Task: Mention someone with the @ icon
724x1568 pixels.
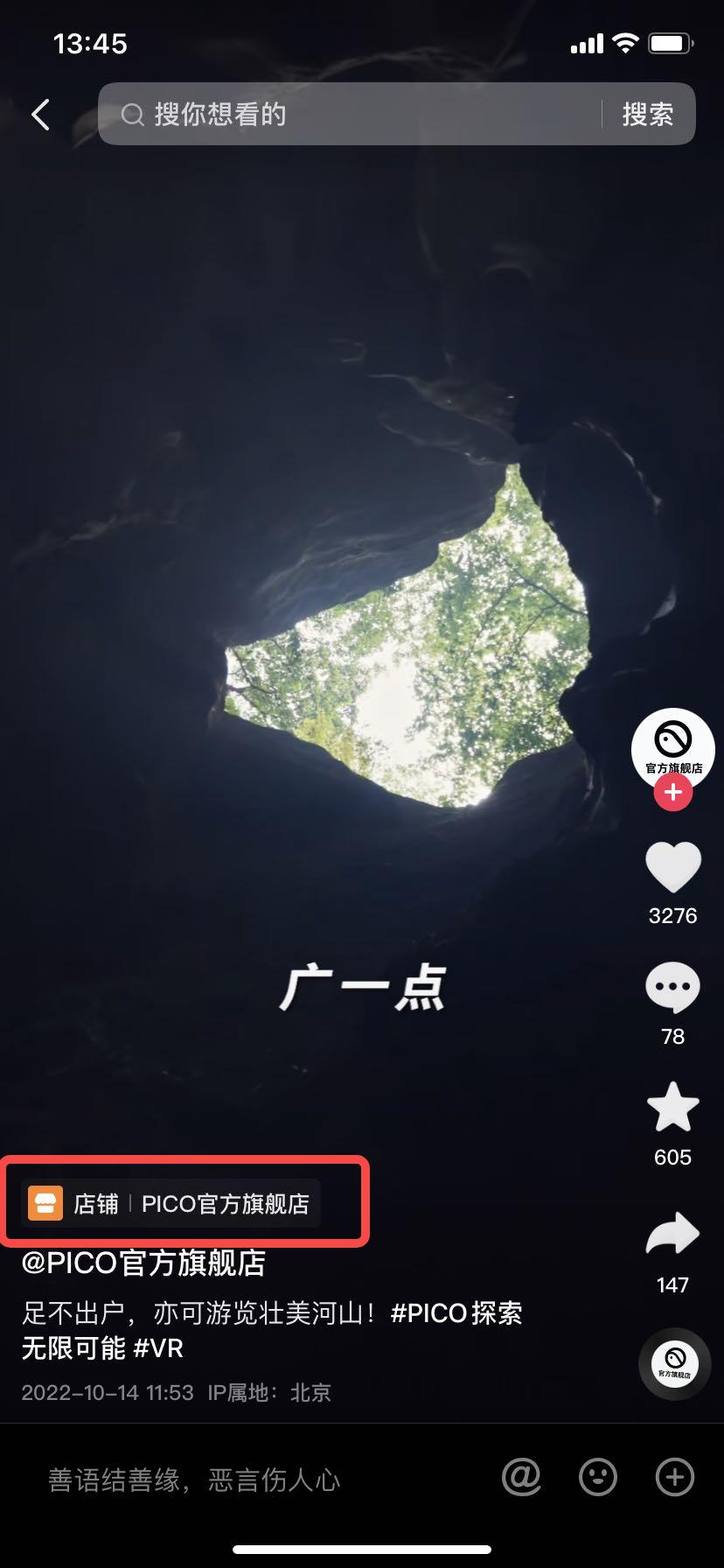Action: [x=521, y=1478]
